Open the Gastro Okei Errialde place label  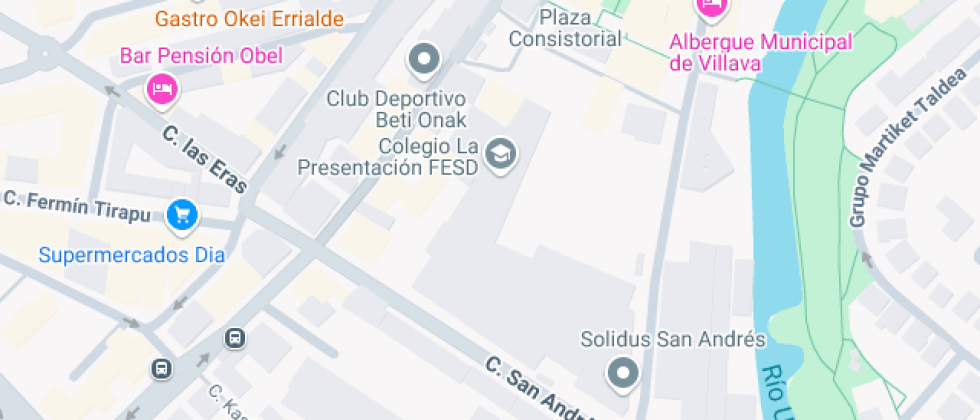click(x=249, y=19)
